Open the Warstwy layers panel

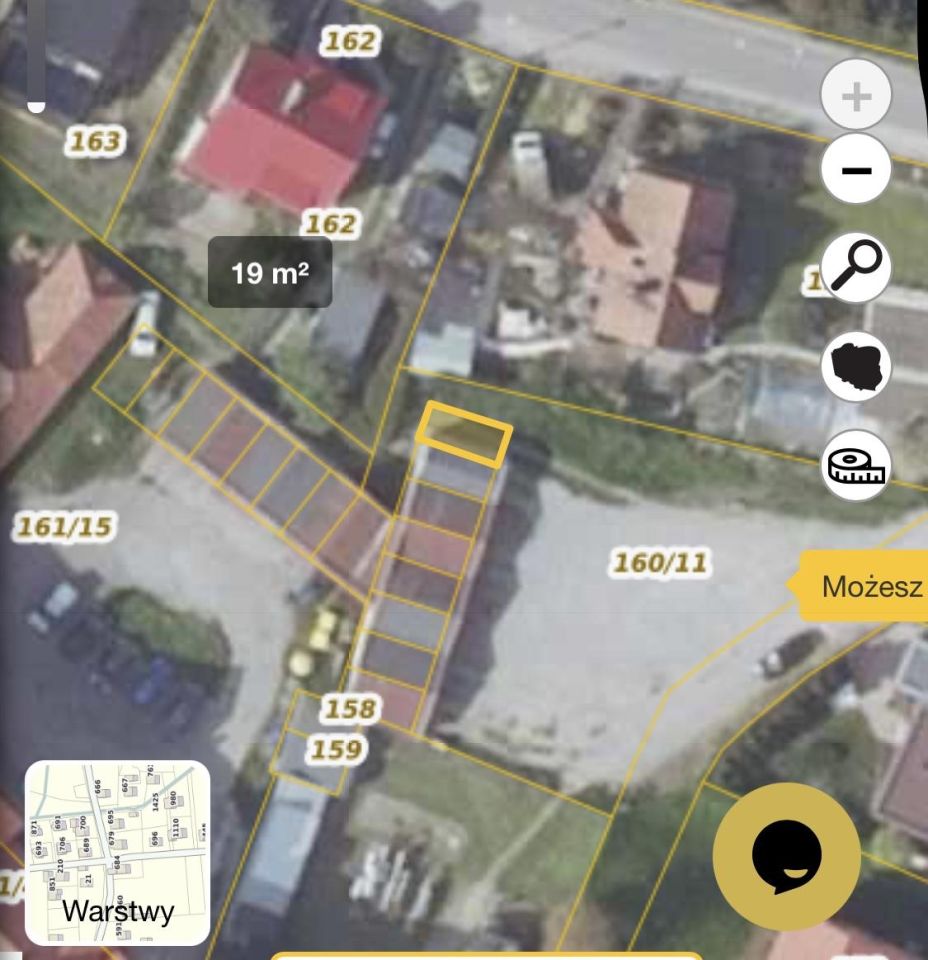click(117, 852)
